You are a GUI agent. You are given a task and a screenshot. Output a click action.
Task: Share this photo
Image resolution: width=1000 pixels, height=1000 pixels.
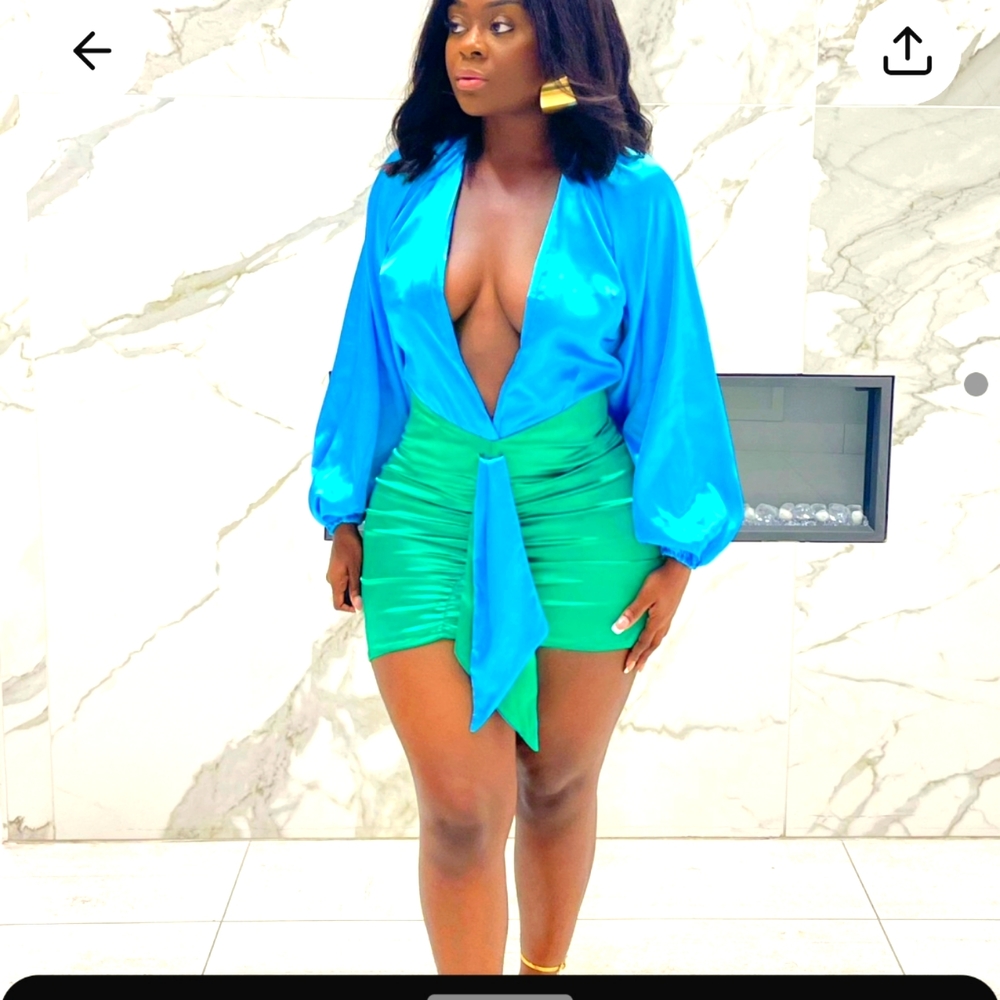click(907, 51)
